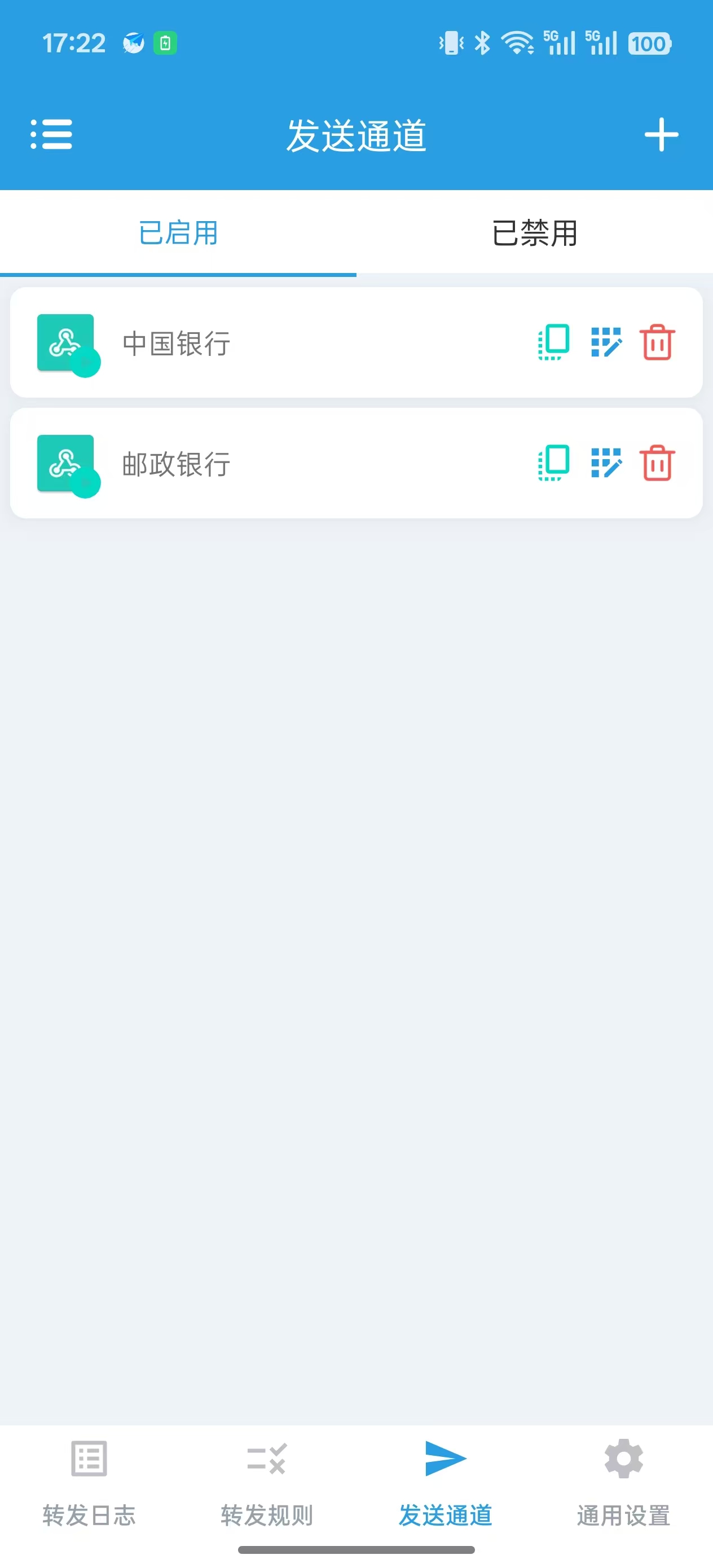The width and height of the screenshot is (713, 1568).
Task: Switch to the 已禁用 tab
Action: click(x=534, y=233)
